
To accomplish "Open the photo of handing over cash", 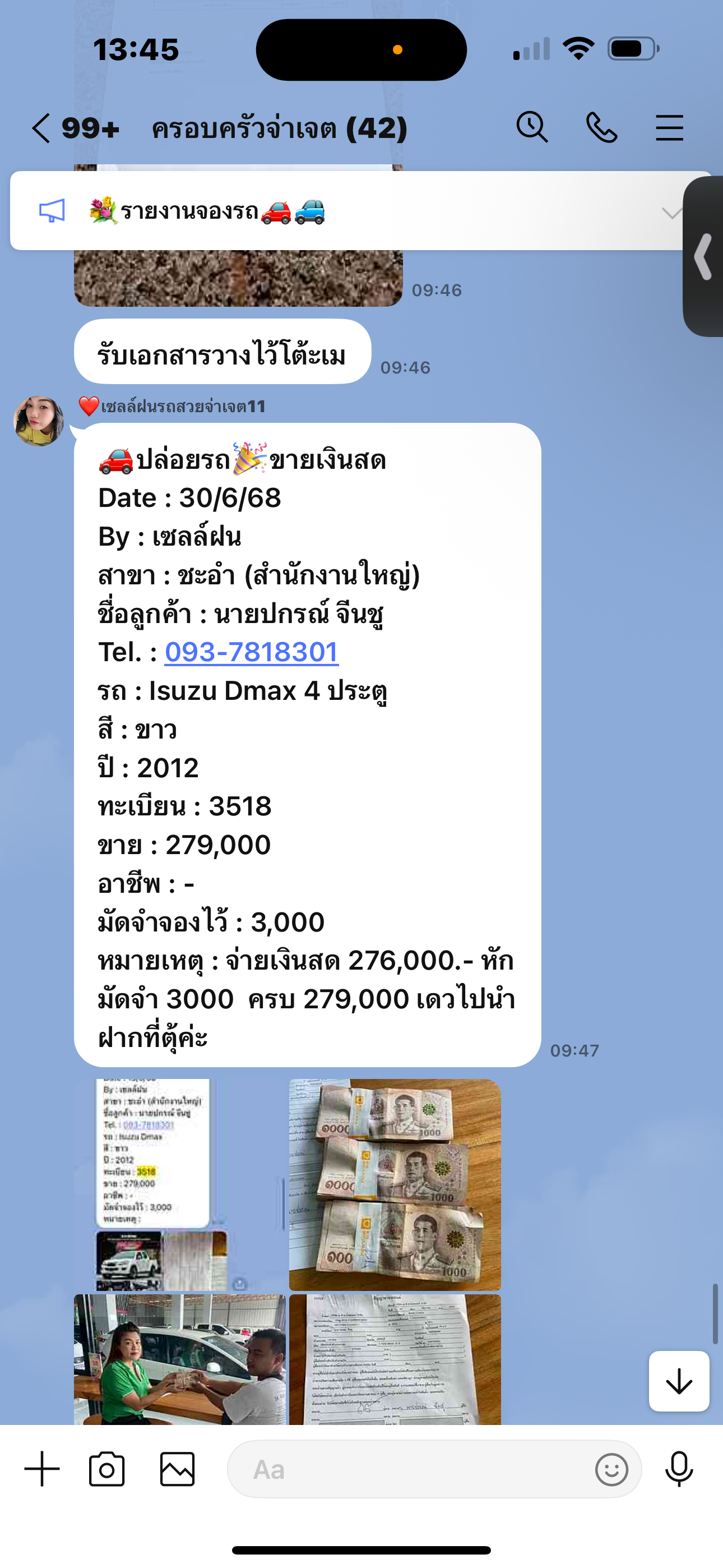I will 179,1359.
